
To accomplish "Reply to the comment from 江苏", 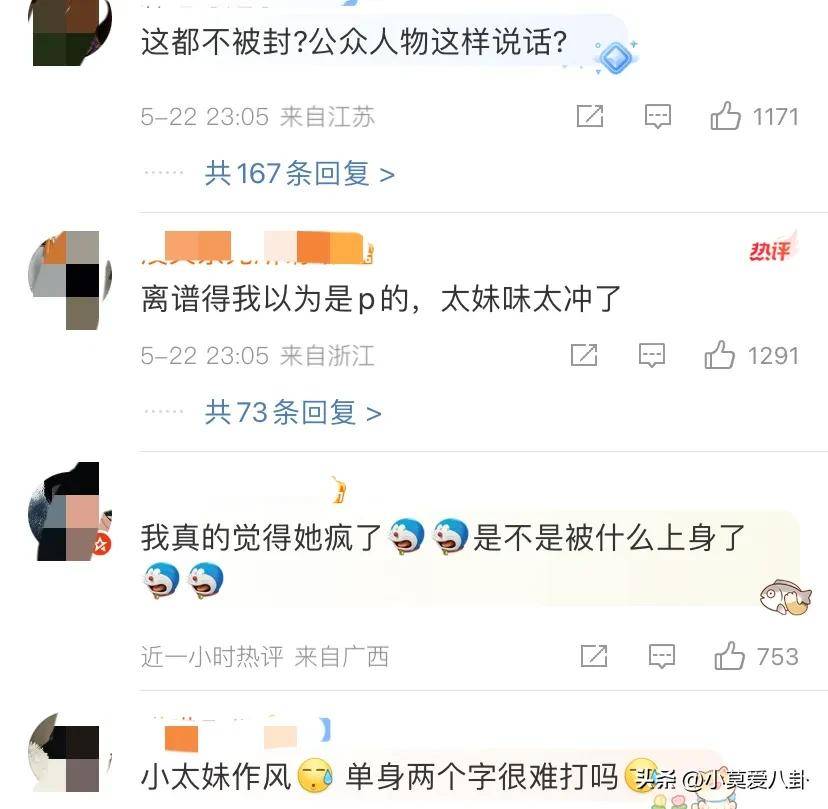I will point(657,117).
